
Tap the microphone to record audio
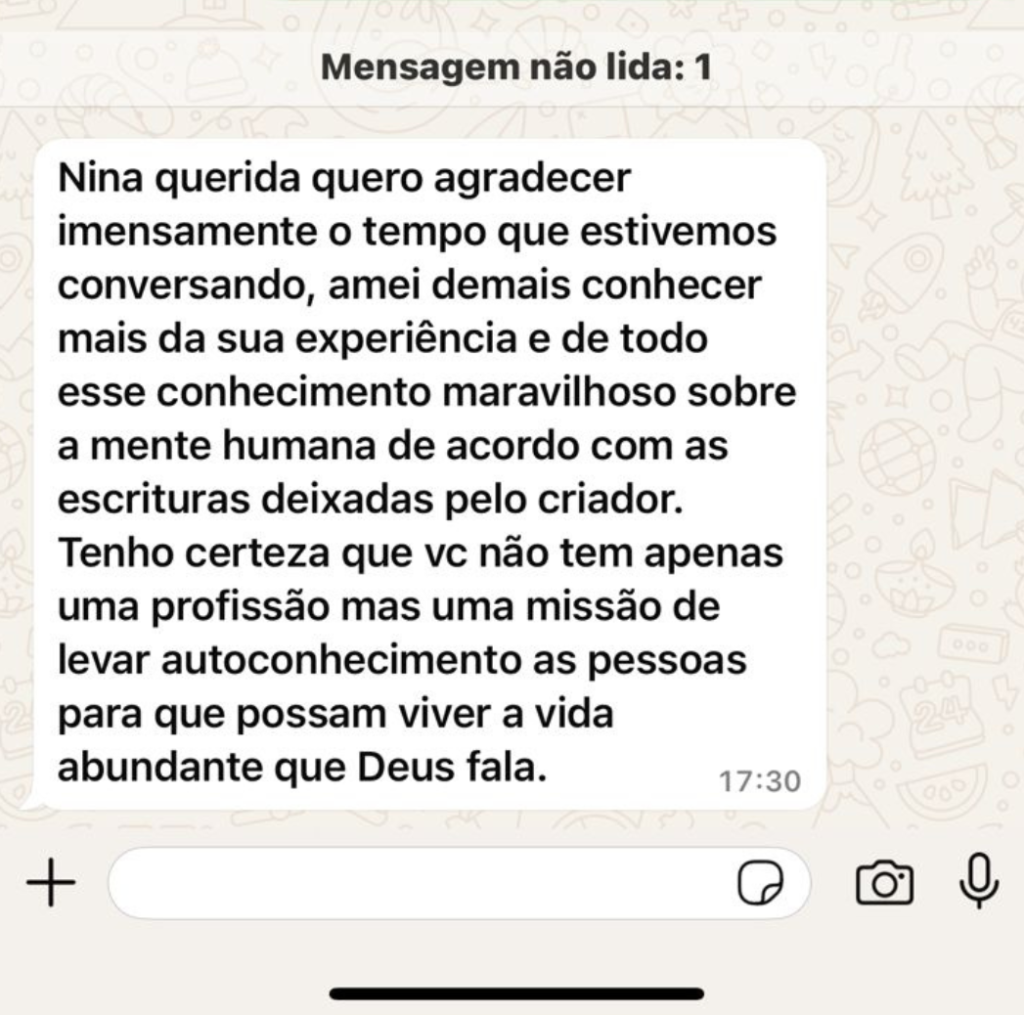pos(978,881)
